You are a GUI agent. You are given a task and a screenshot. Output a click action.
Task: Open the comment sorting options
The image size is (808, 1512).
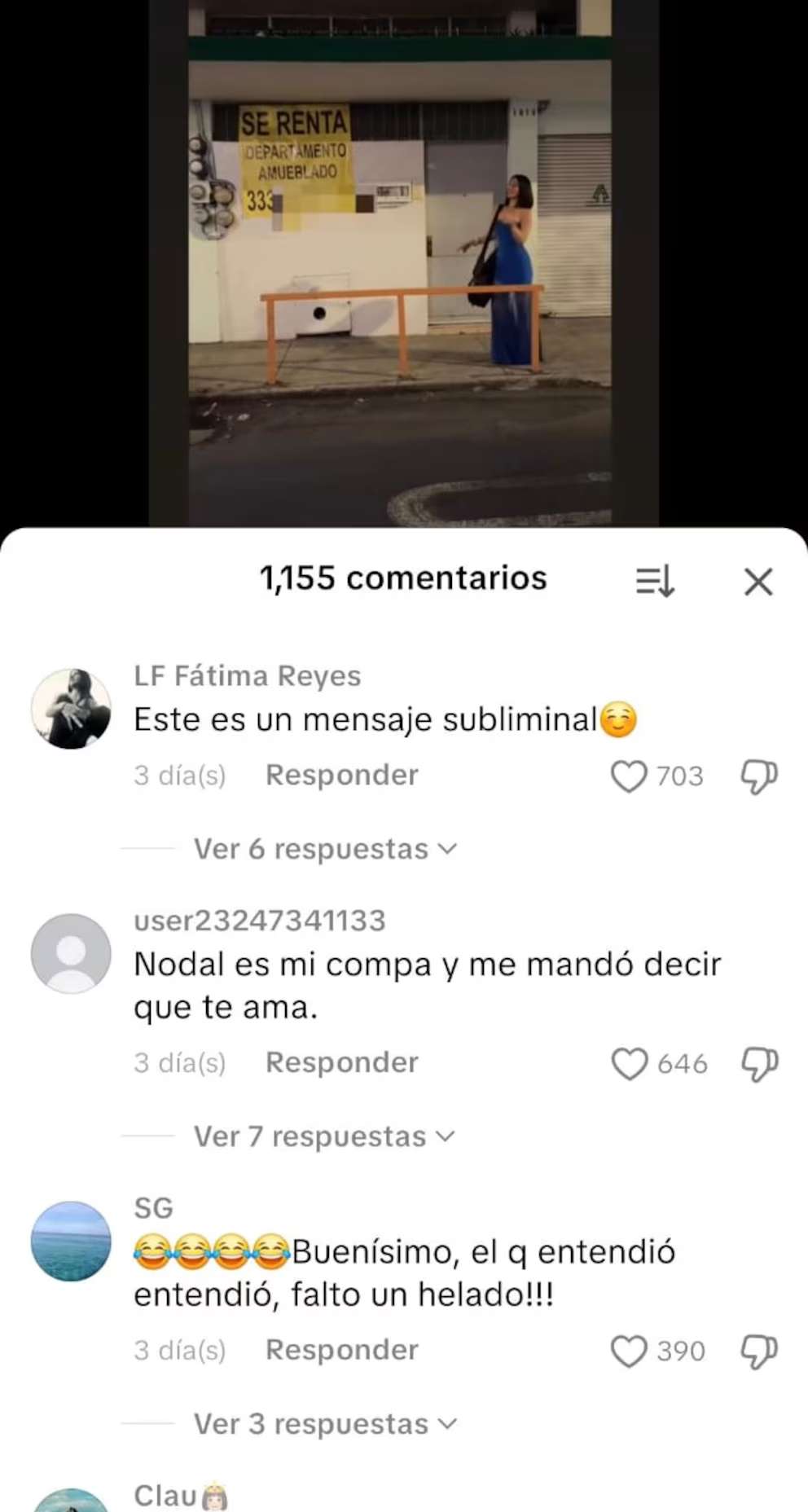pos(655,582)
